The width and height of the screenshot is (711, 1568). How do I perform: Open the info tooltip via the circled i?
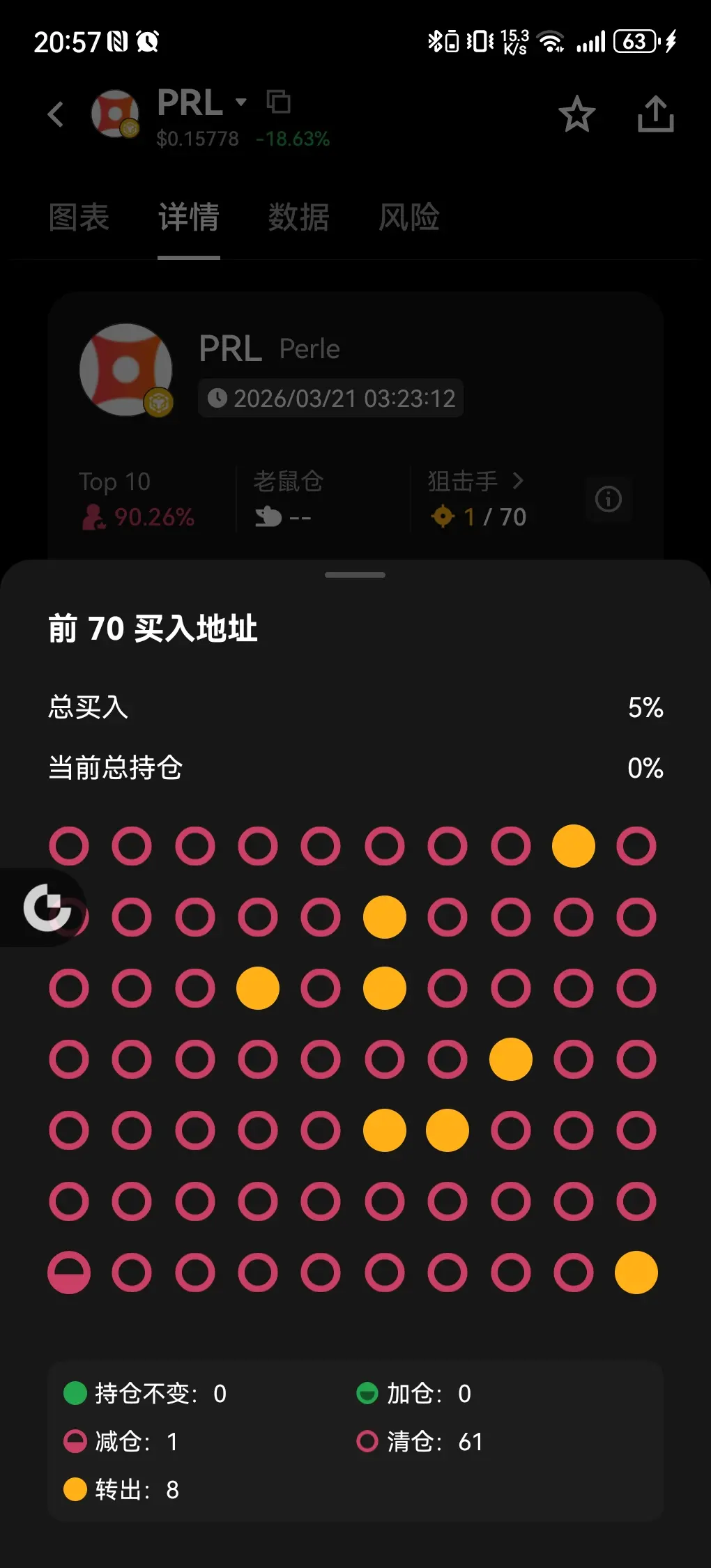(608, 499)
